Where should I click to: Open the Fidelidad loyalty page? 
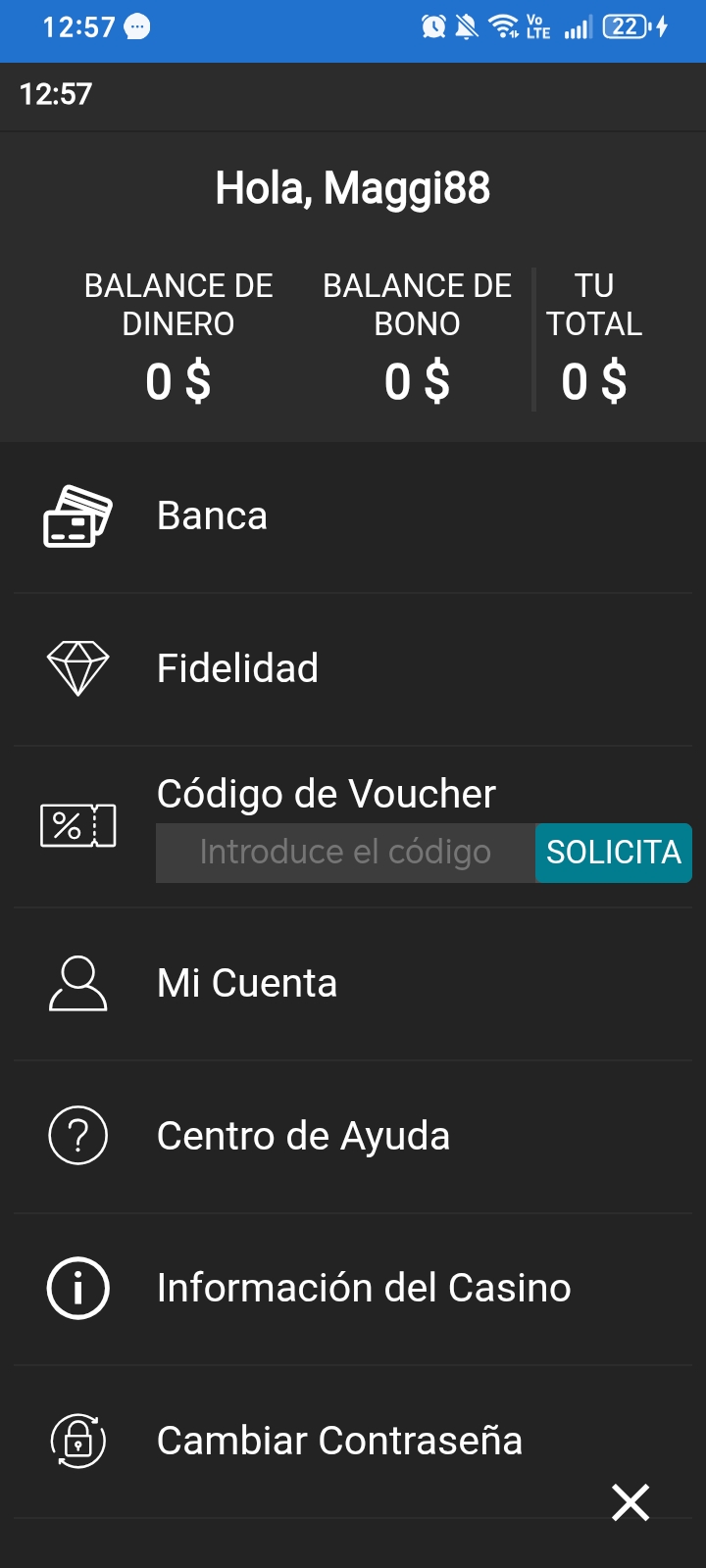(x=353, y=669)
